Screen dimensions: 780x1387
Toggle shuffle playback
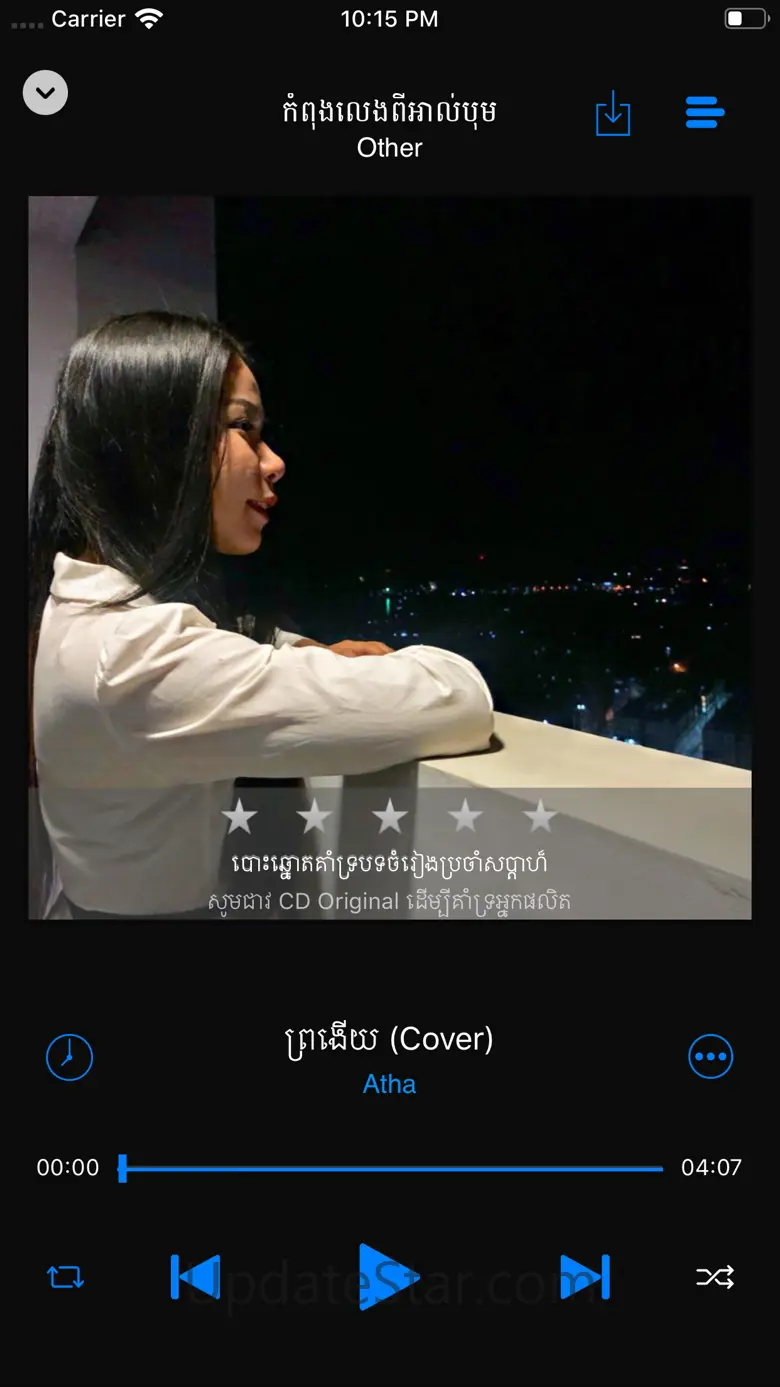(715, 1277)
